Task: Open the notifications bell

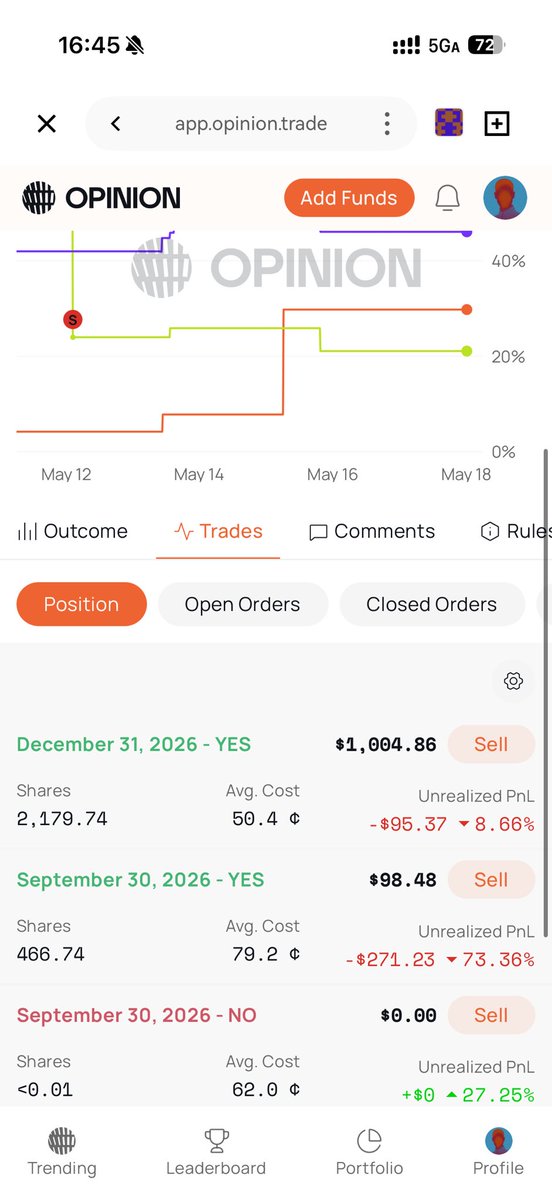Action: click(x=448, y=198)
